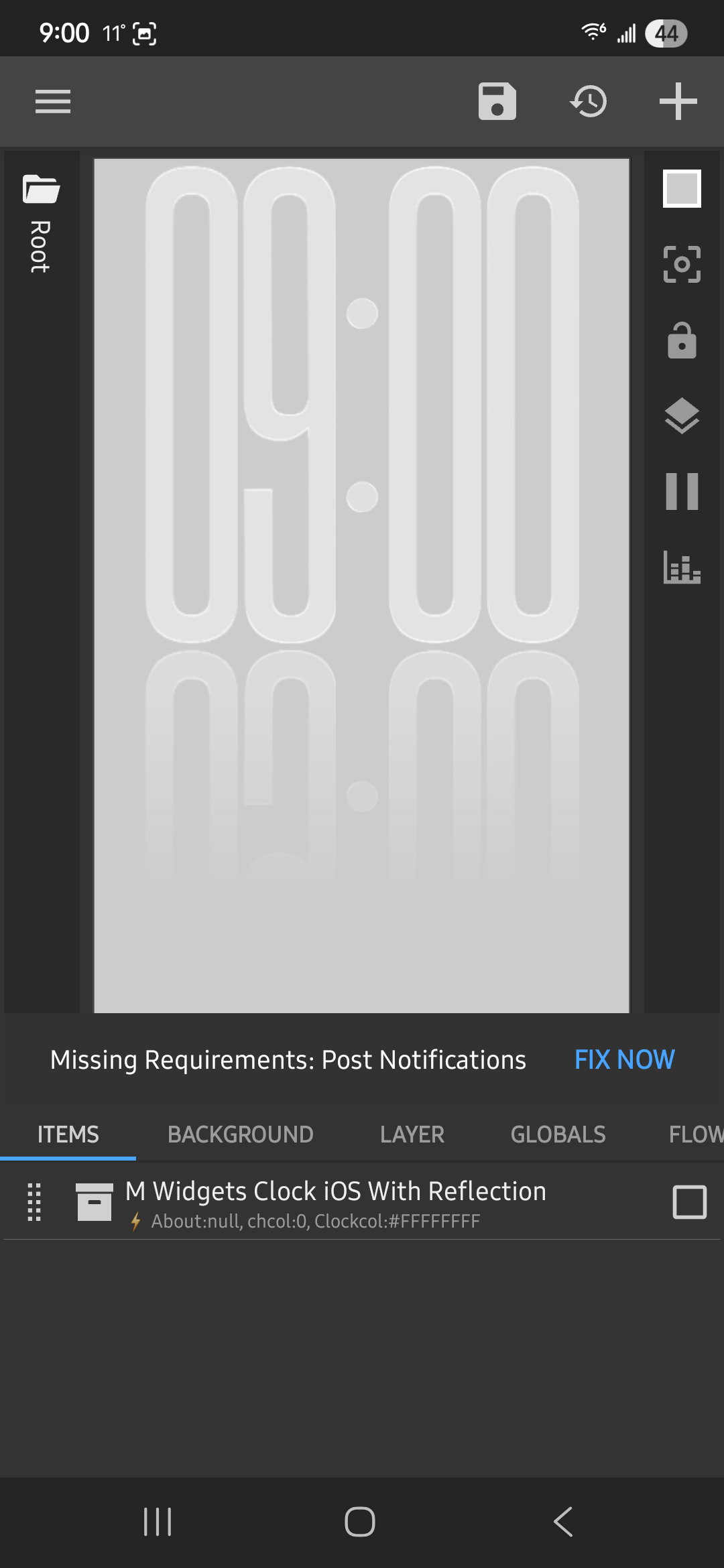
Task: Switch to the Background tab
Action: (x=240, y=1134)
